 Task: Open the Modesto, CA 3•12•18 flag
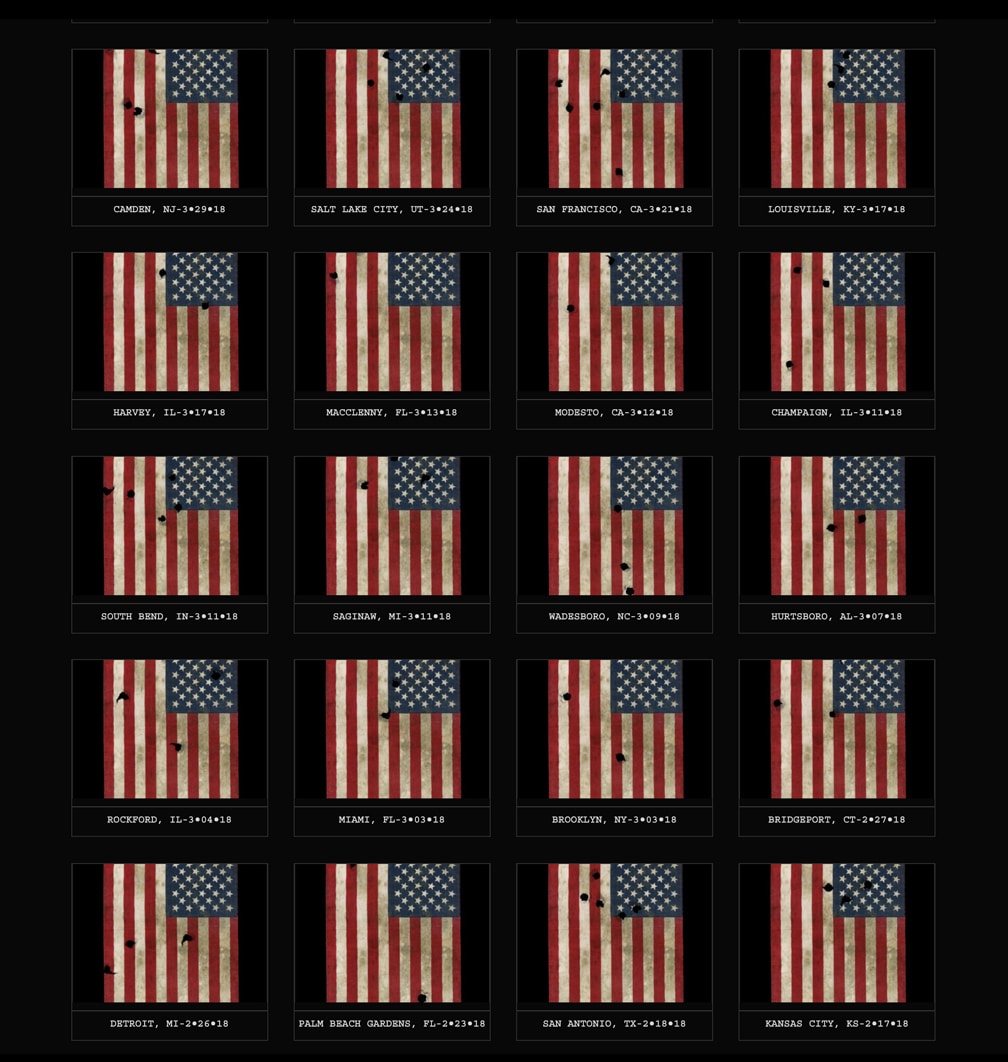point(614,322)
